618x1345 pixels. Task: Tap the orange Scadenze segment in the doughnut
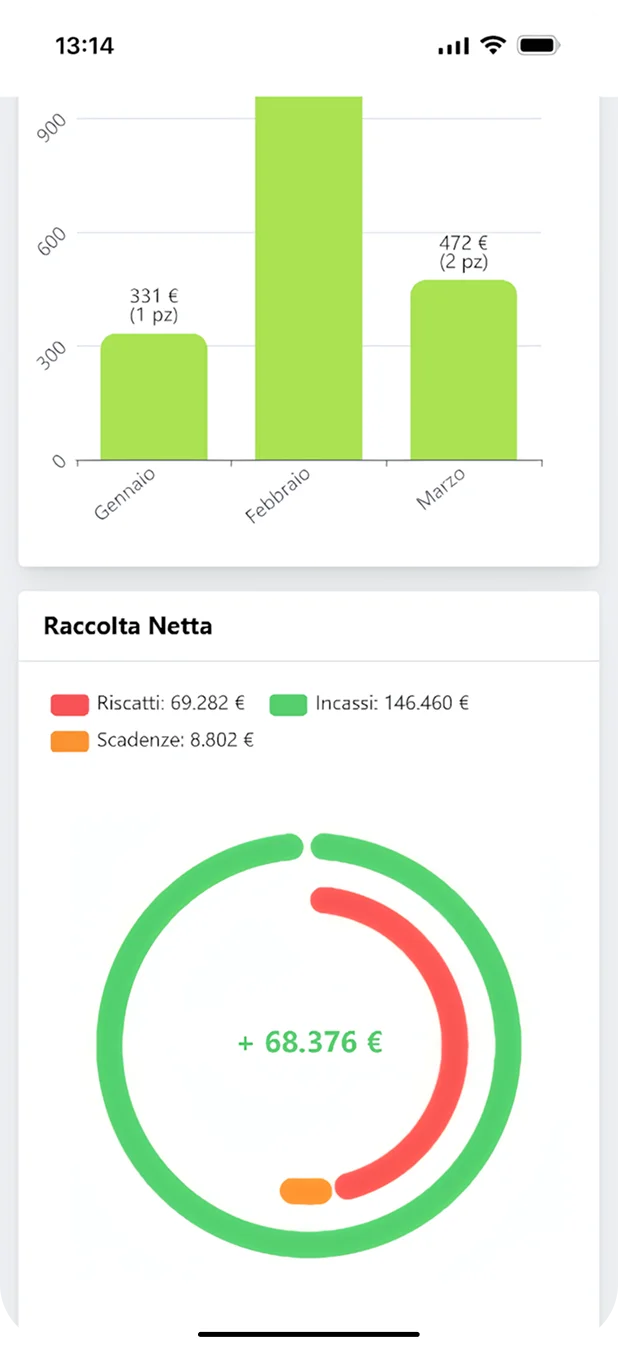[305, 1191]
